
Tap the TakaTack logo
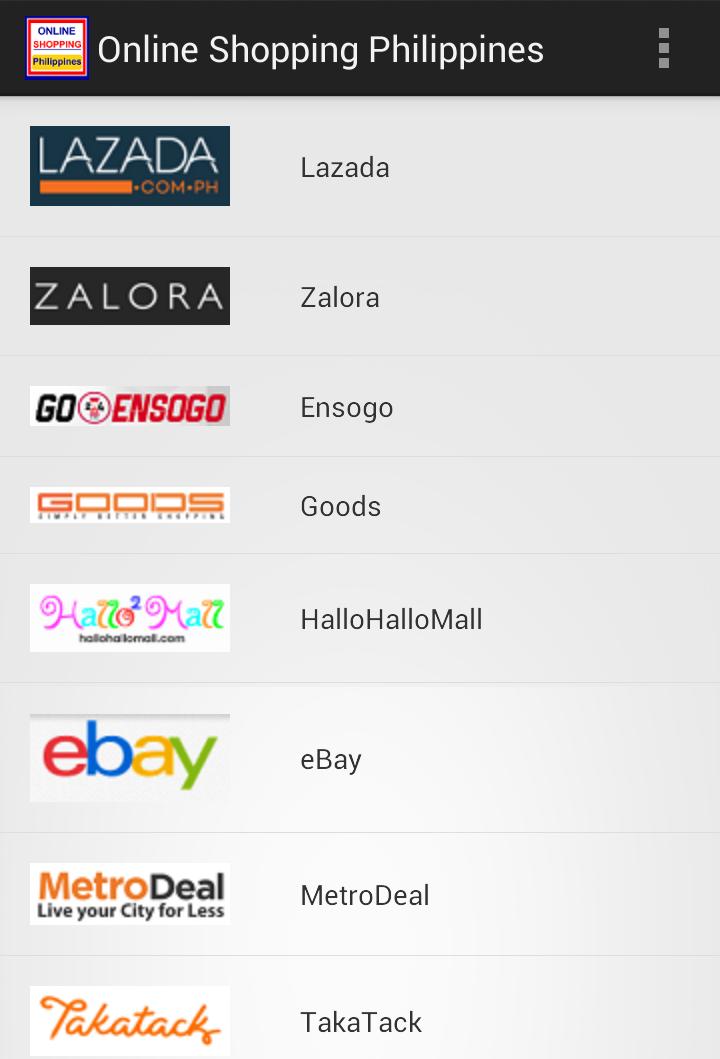pos(129,1020)
